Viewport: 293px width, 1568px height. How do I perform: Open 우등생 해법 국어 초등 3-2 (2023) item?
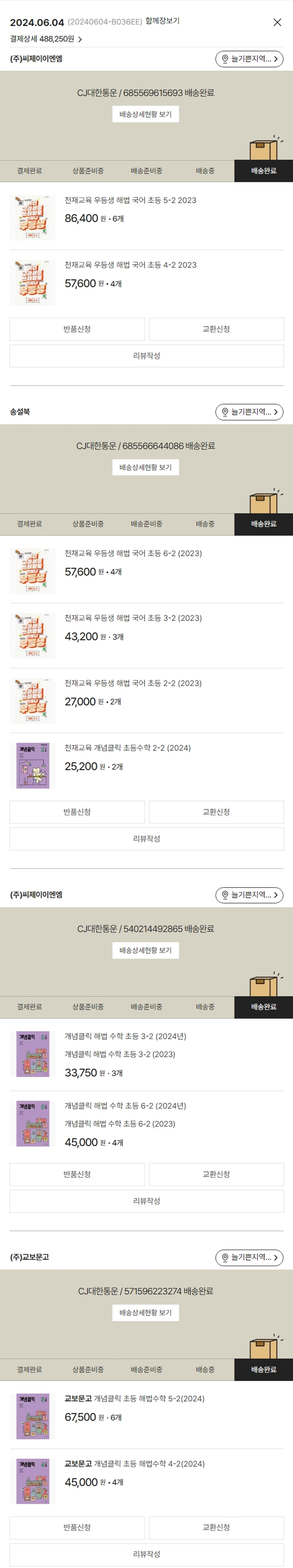pyautogui.click(x=132, y=618)
